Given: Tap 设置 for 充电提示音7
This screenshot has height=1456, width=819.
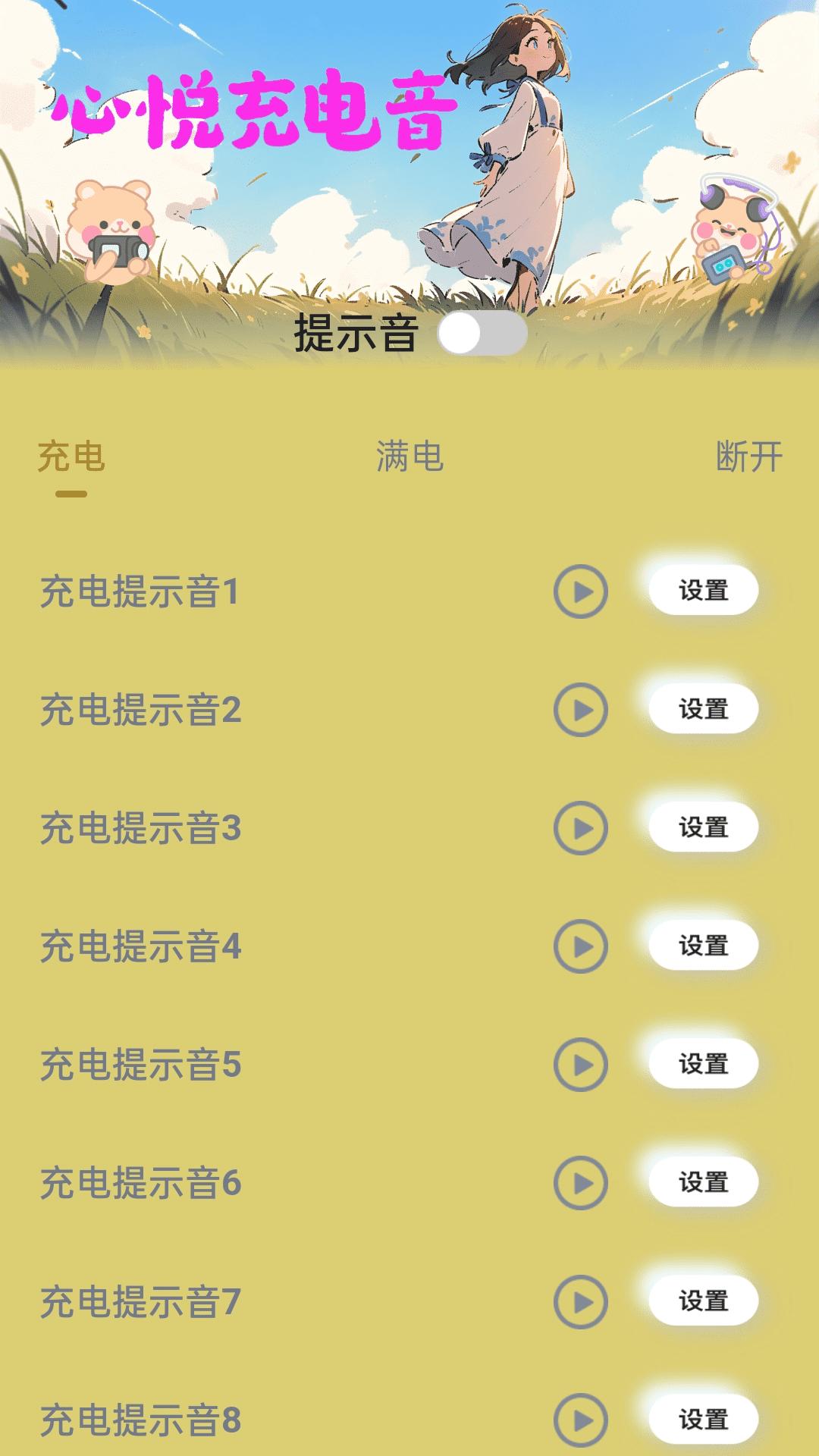Looking at the screenshot, I should 703,1301.
